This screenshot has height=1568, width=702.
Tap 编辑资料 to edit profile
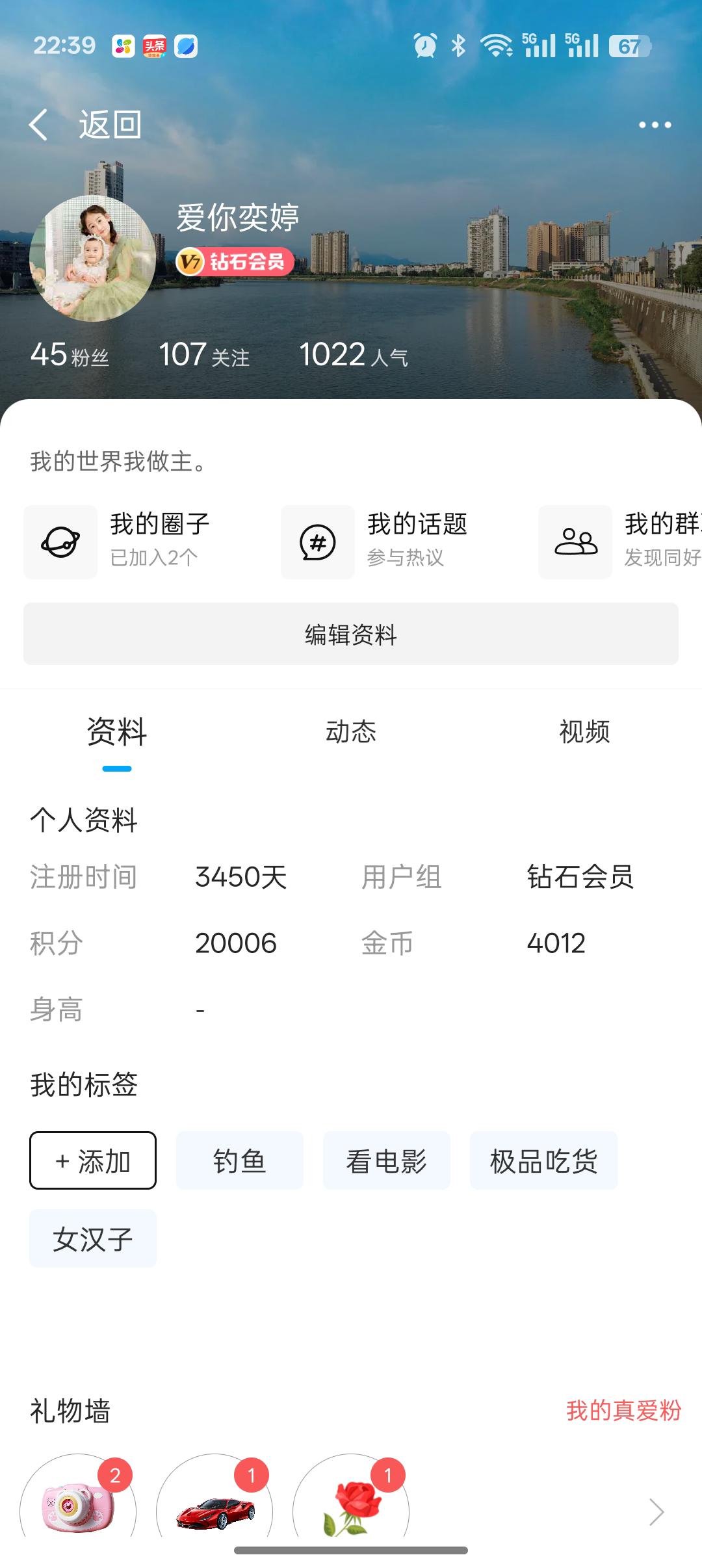coord(351,634)
